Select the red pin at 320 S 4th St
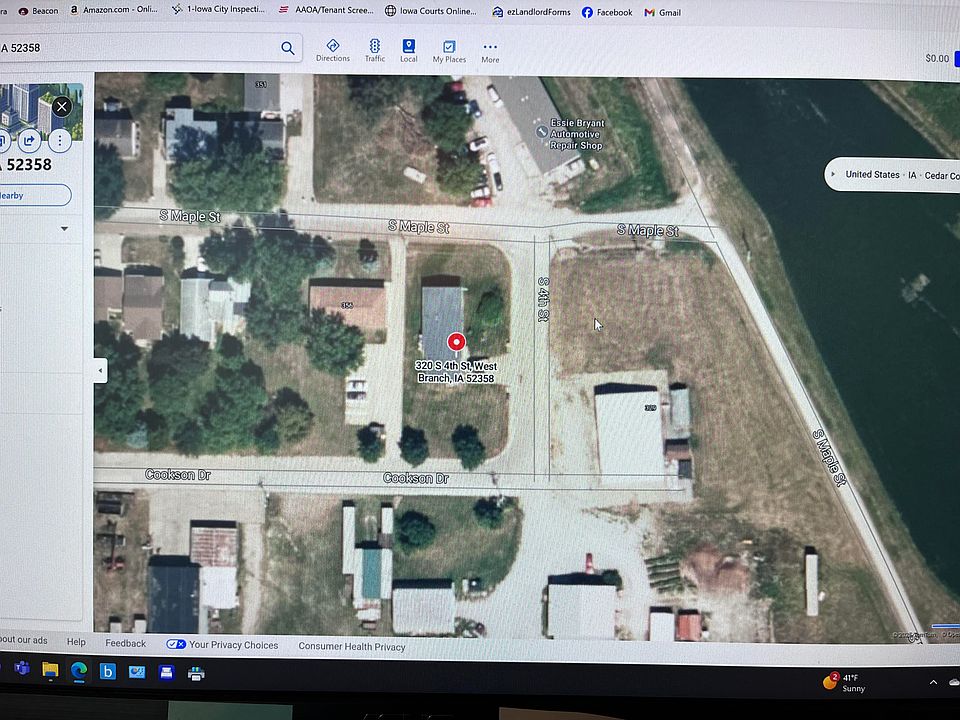960x720 pixels. coord(456,343)
